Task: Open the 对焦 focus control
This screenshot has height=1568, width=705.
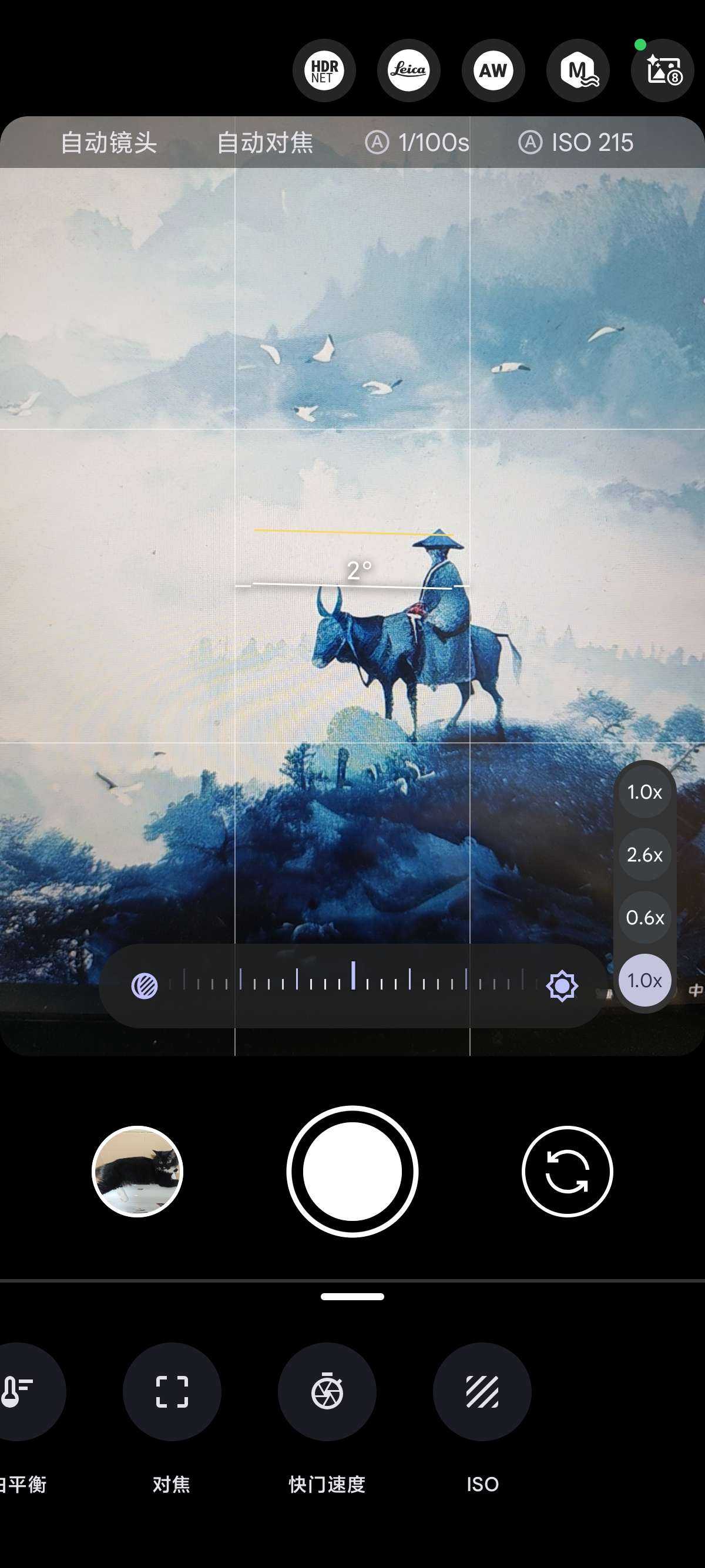Action: (x=172, y=1391)
